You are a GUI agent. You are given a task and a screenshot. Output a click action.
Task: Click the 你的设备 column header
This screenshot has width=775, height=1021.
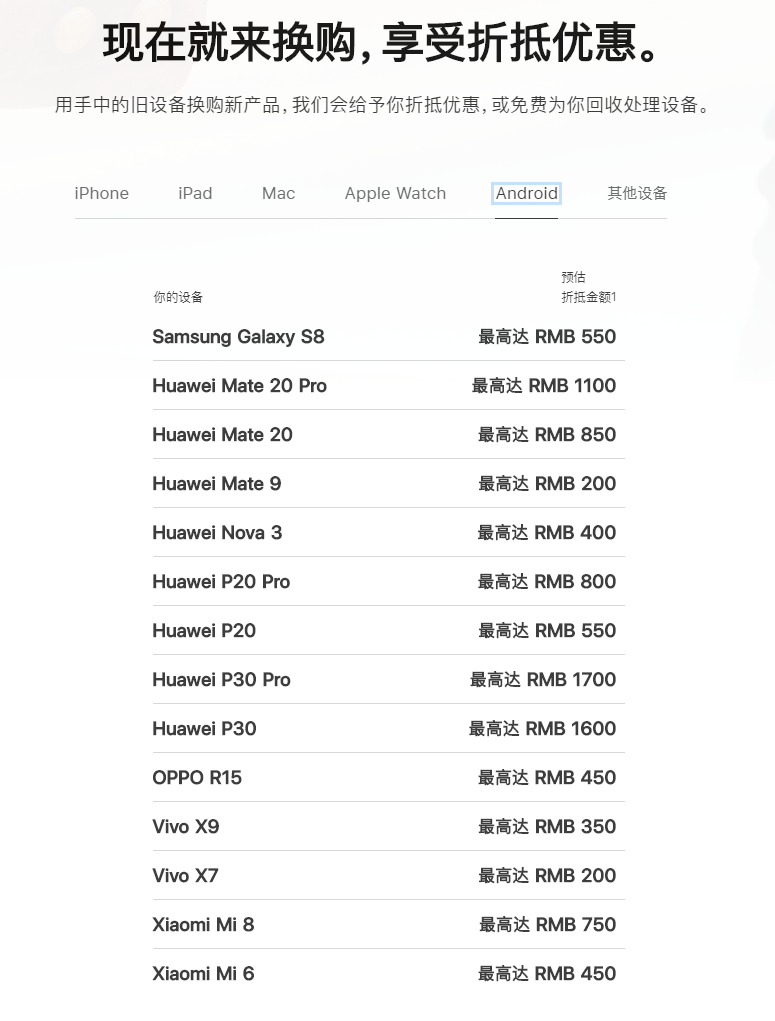[178, 297]
